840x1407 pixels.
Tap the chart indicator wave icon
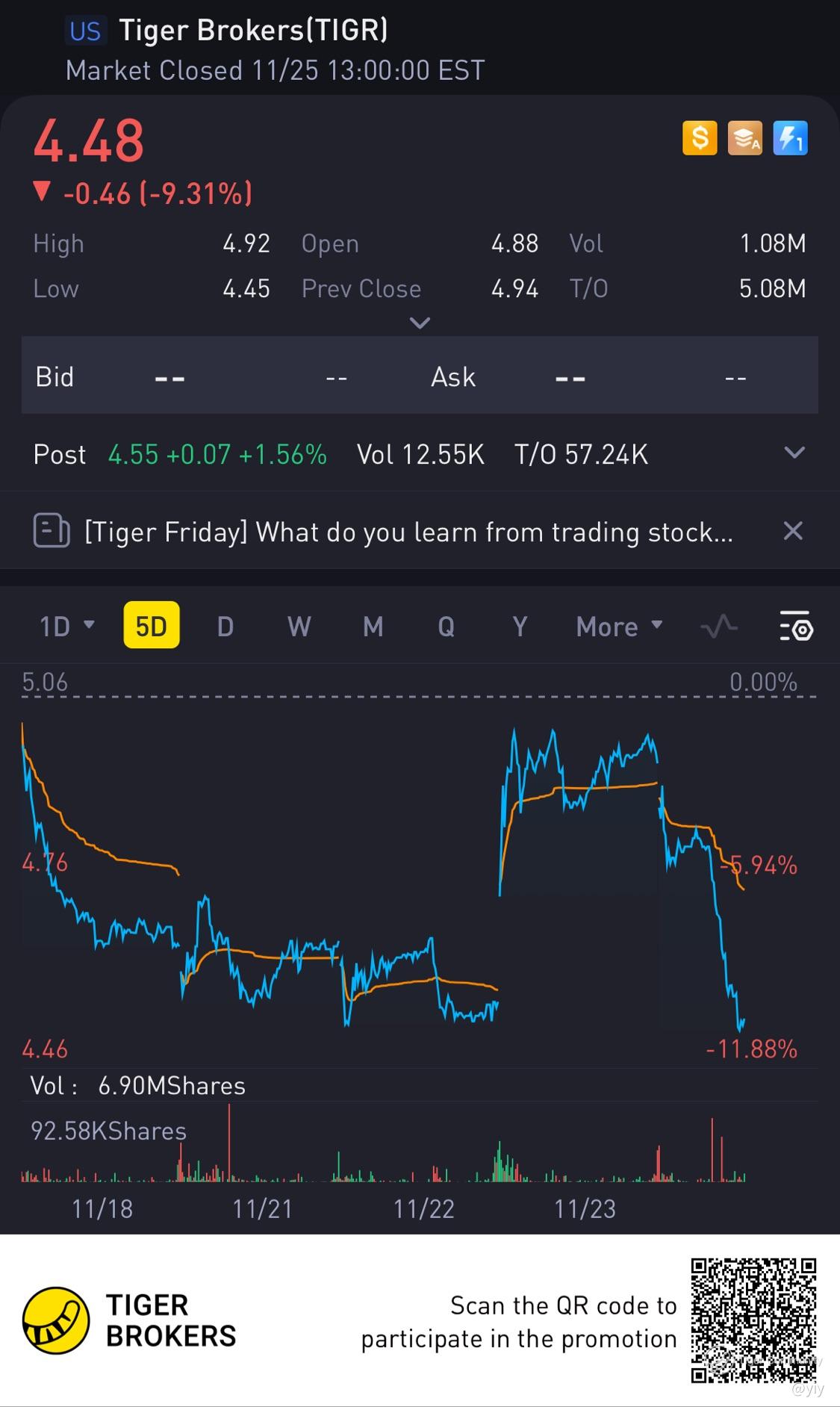point(719,626)
